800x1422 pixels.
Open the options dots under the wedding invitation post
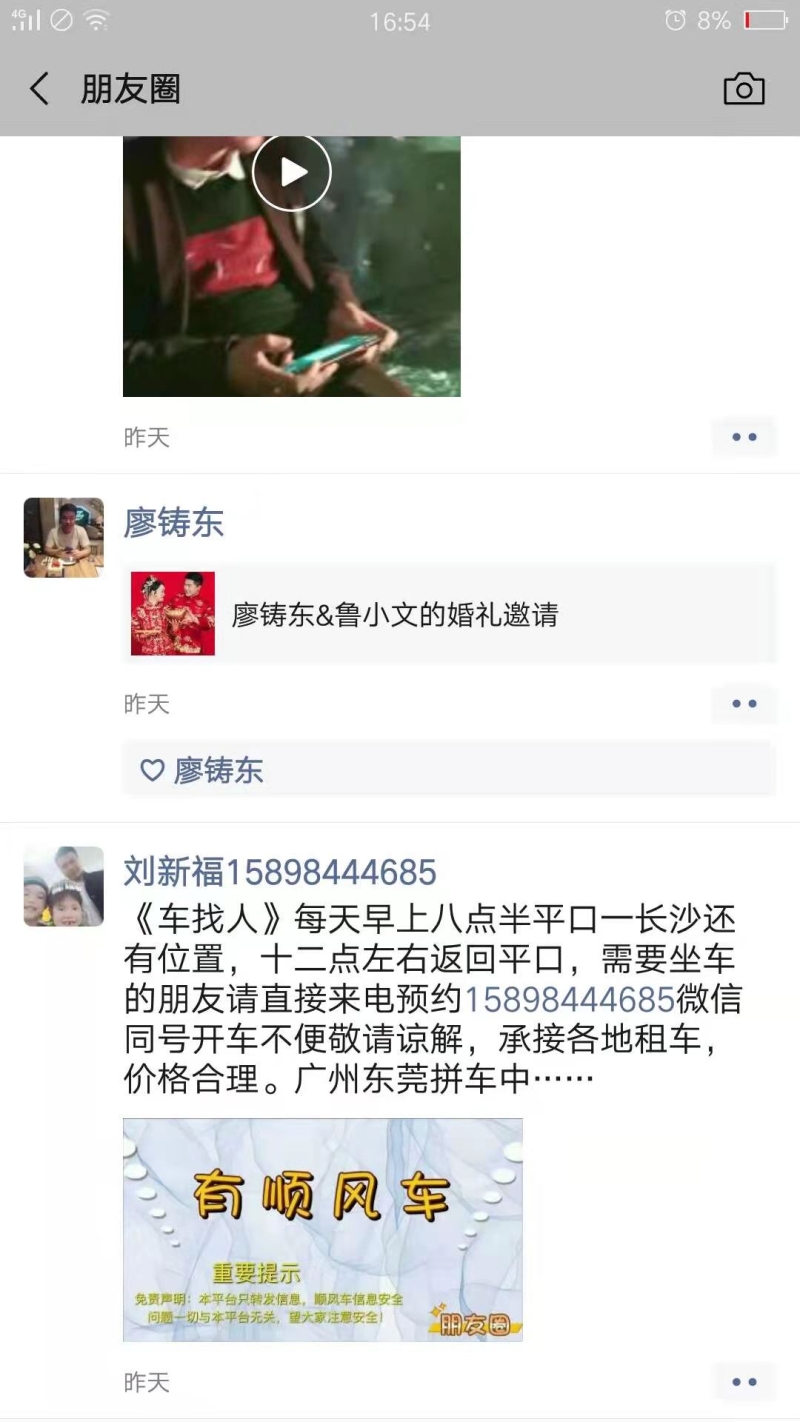pos(744,704)
